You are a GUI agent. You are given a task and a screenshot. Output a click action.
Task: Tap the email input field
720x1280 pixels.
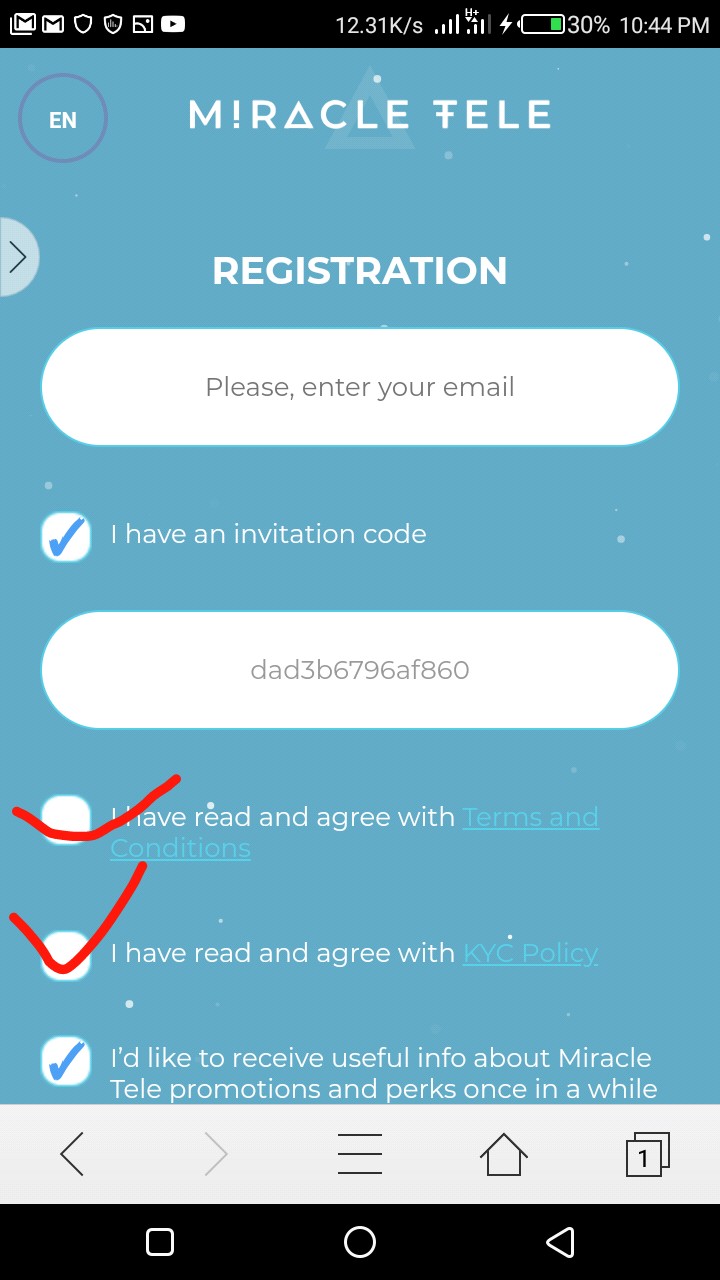[x=360, y=387]
